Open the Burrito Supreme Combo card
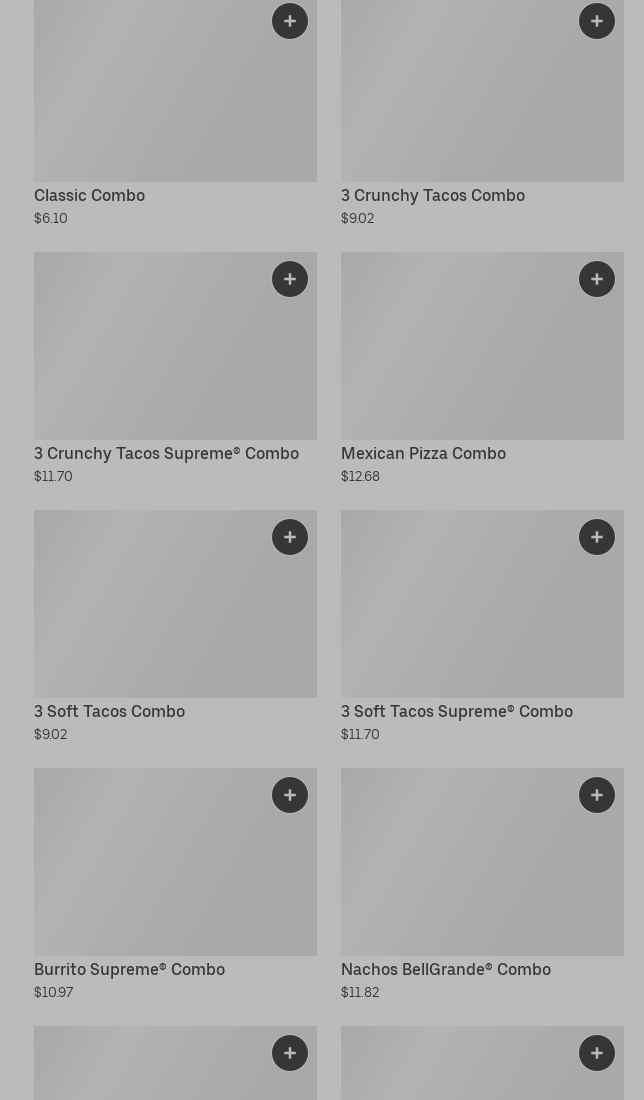 click(x=150, y=876)
